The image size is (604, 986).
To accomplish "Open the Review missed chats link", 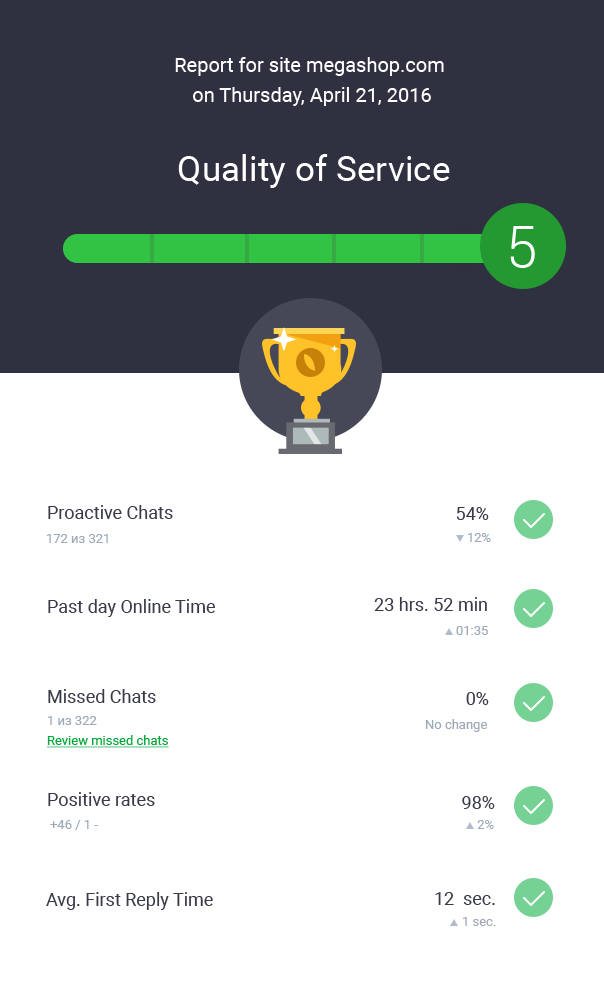I will [x=107, y=741].
